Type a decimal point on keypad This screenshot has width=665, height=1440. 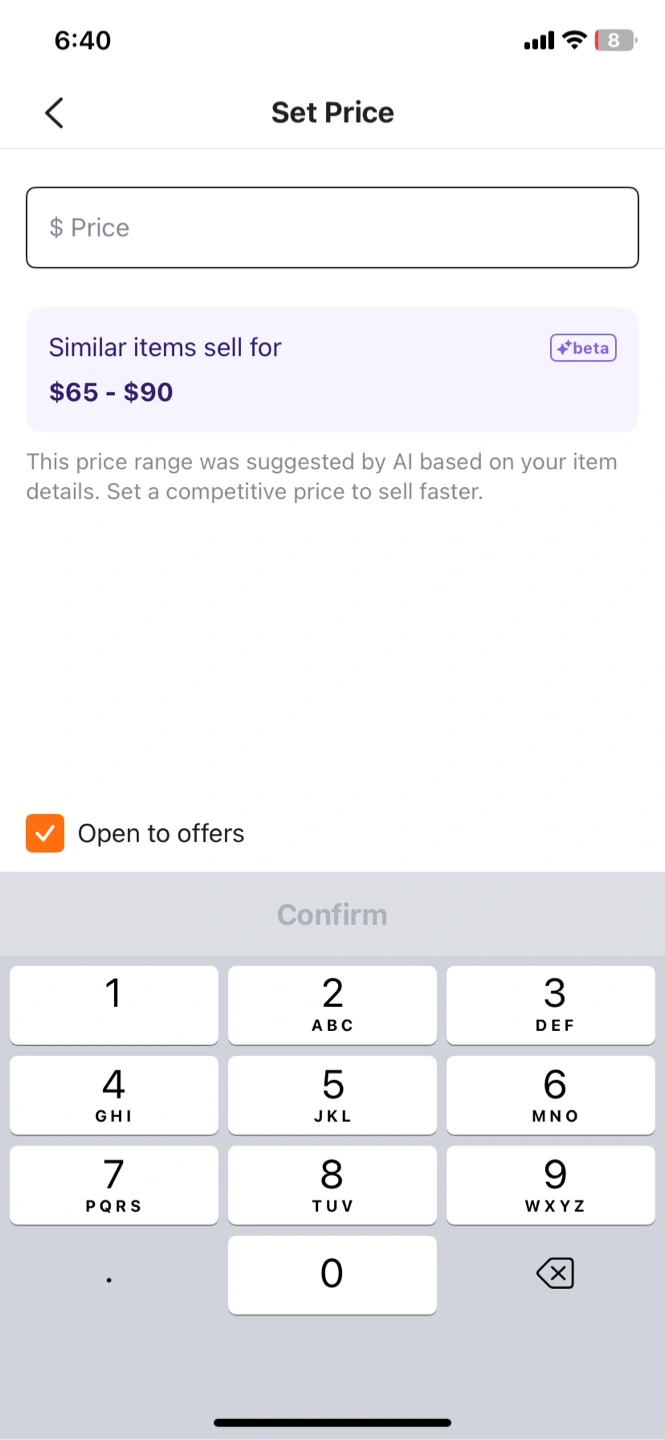point(109,1275)
